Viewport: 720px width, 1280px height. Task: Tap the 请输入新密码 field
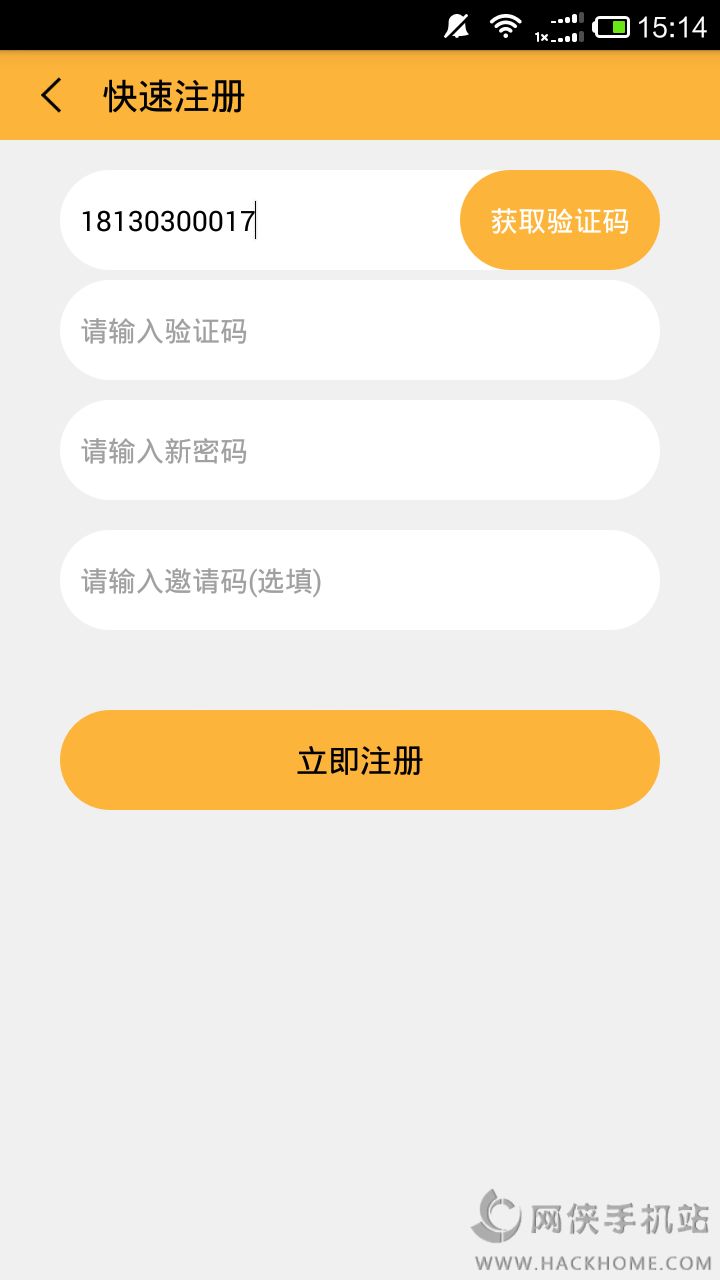click(360, 450)
